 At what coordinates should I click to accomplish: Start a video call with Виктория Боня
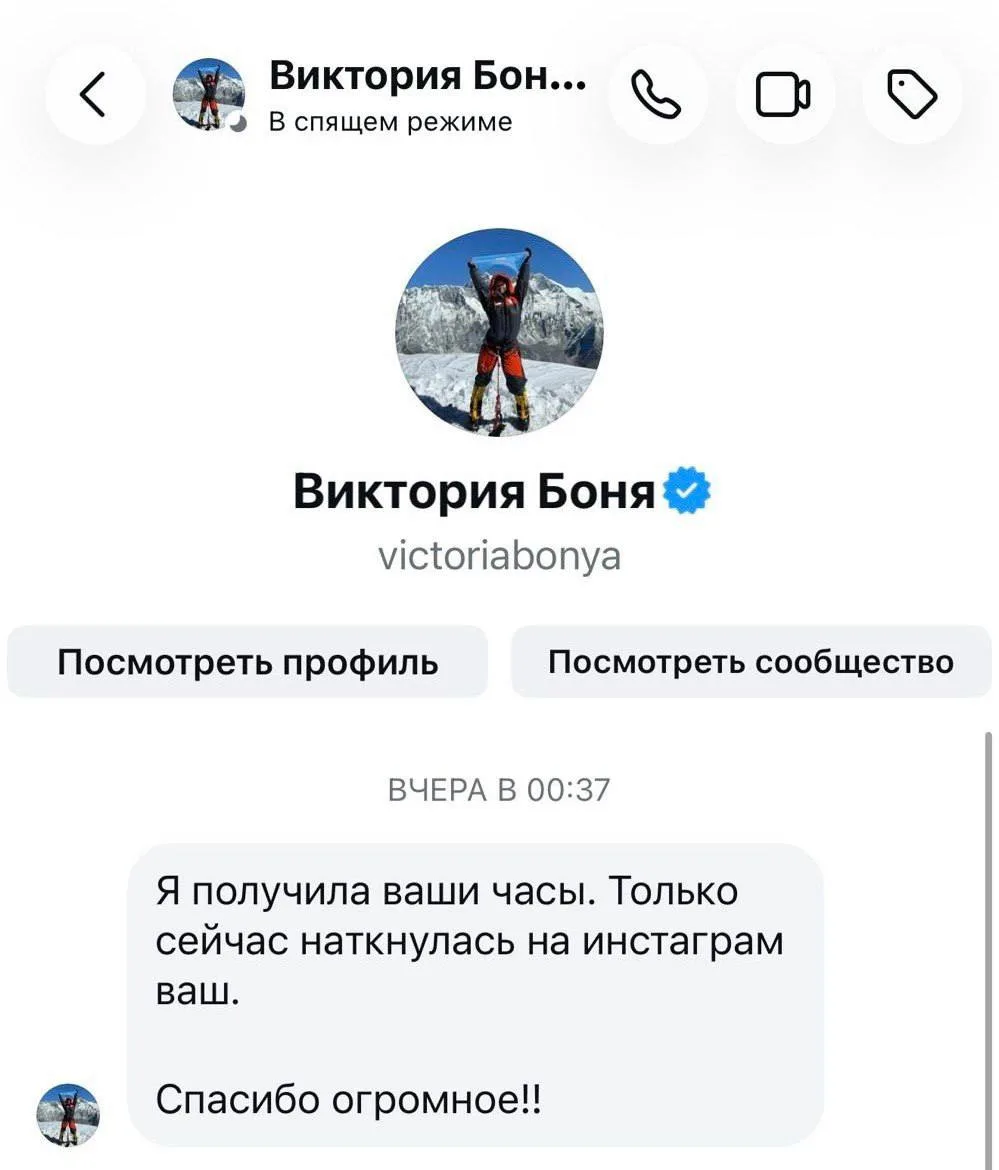783,95
